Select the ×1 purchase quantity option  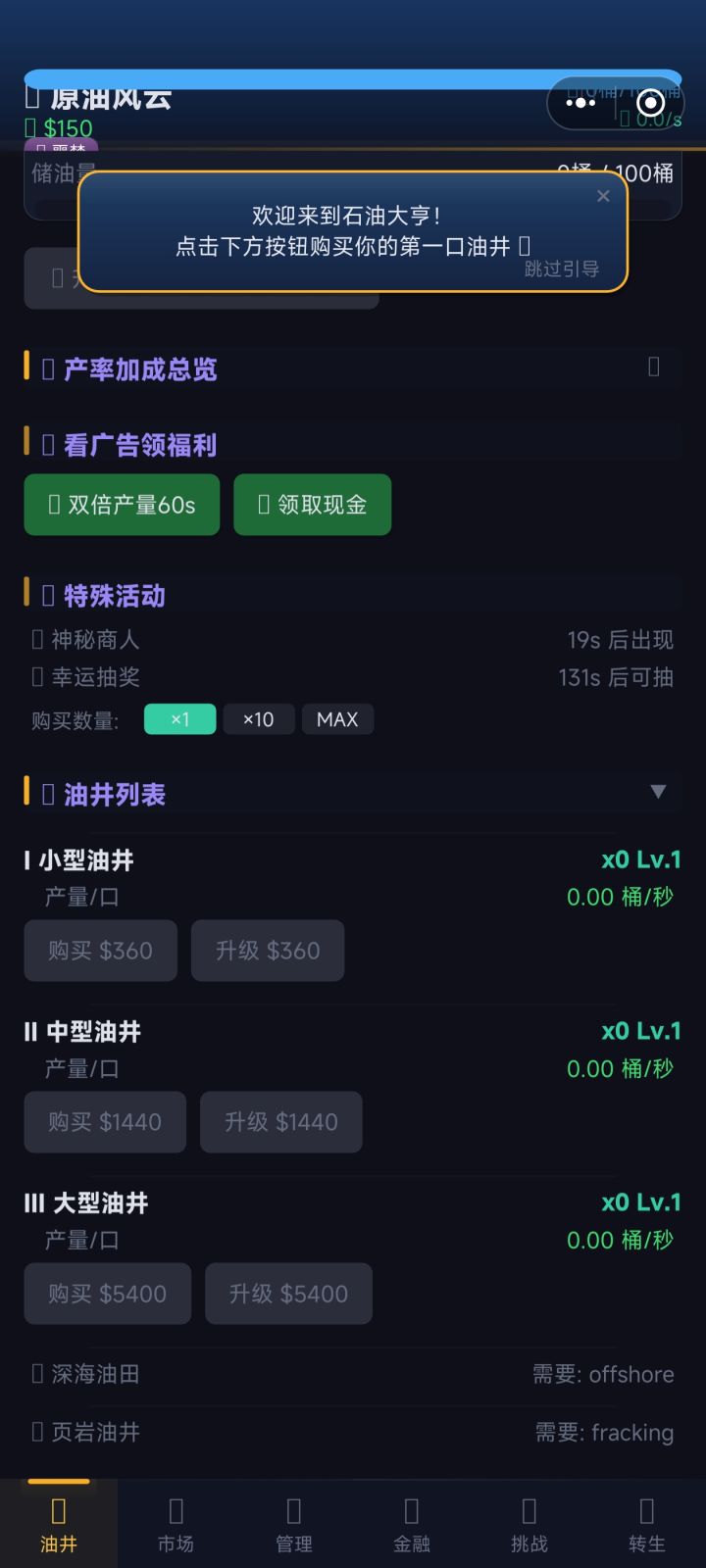tap(179, 718)
